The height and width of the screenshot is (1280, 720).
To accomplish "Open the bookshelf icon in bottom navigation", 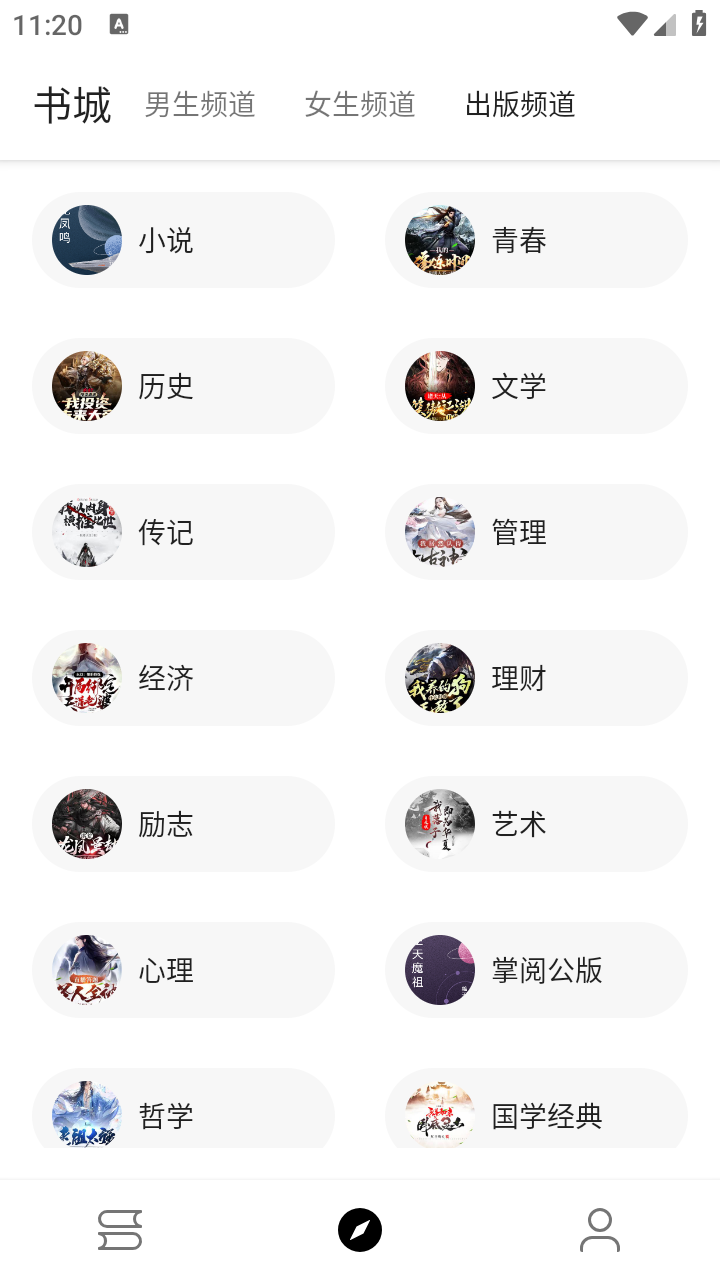I will tap(120, 1229).
